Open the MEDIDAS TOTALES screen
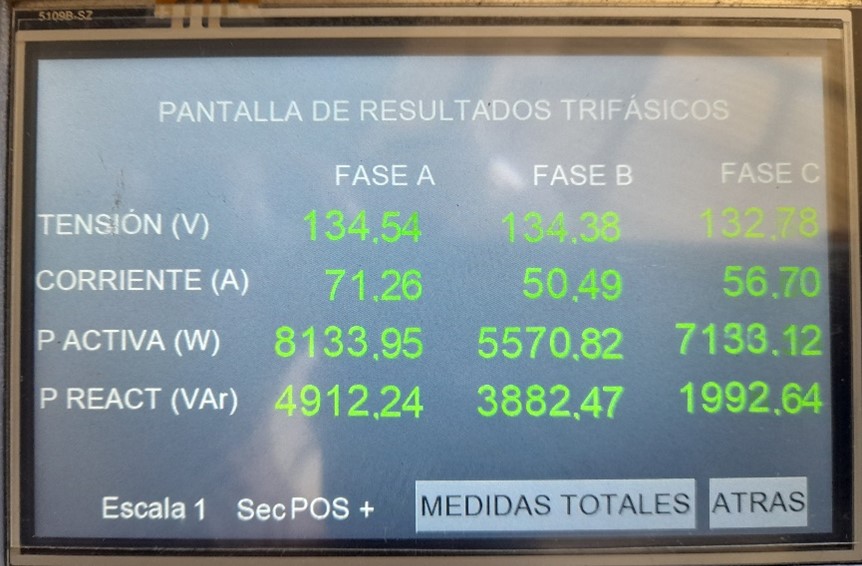Screen dimensions: 862x566 point(555,505)
